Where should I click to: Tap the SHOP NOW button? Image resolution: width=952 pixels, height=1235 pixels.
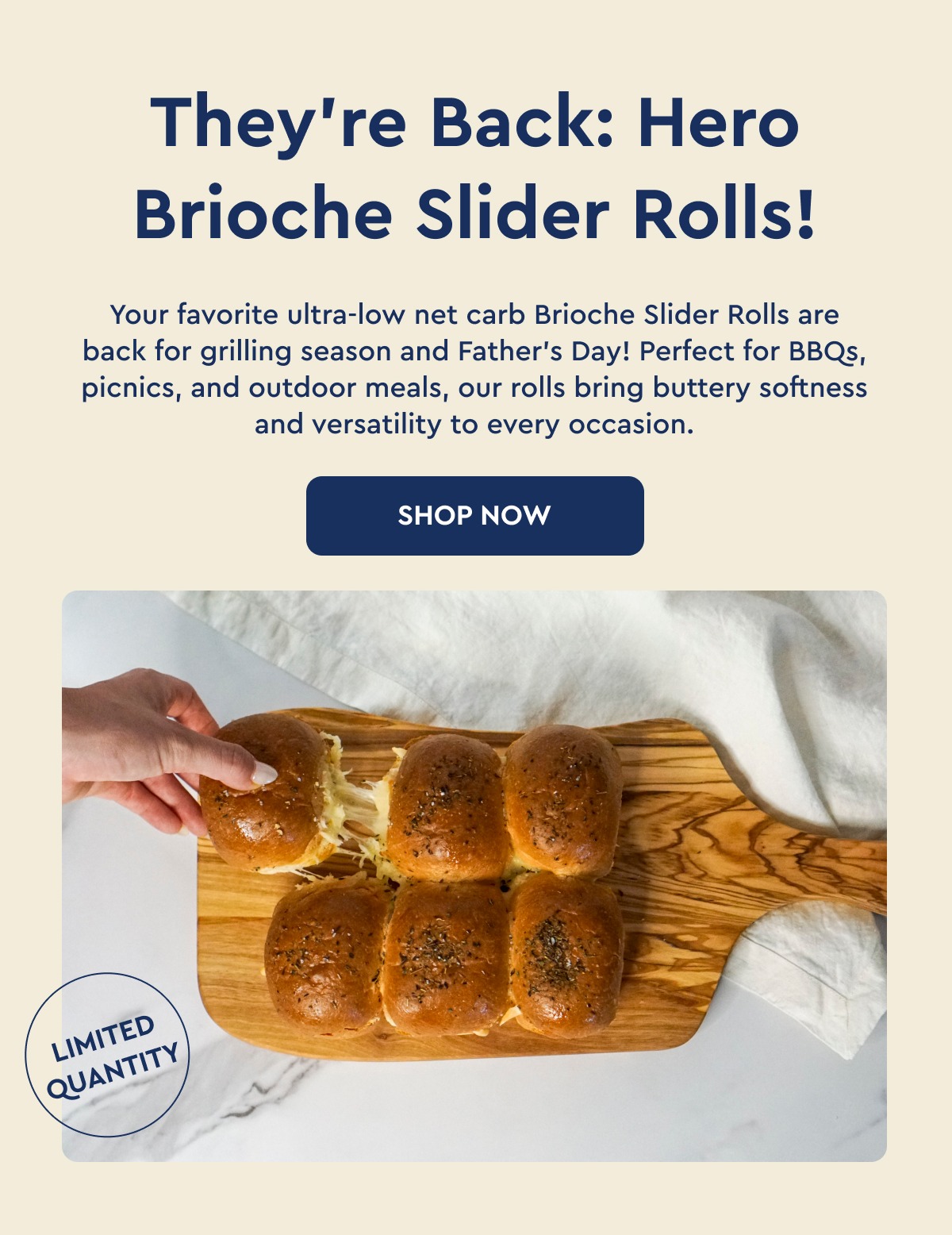pyautogui.click(x=474, y=515)
